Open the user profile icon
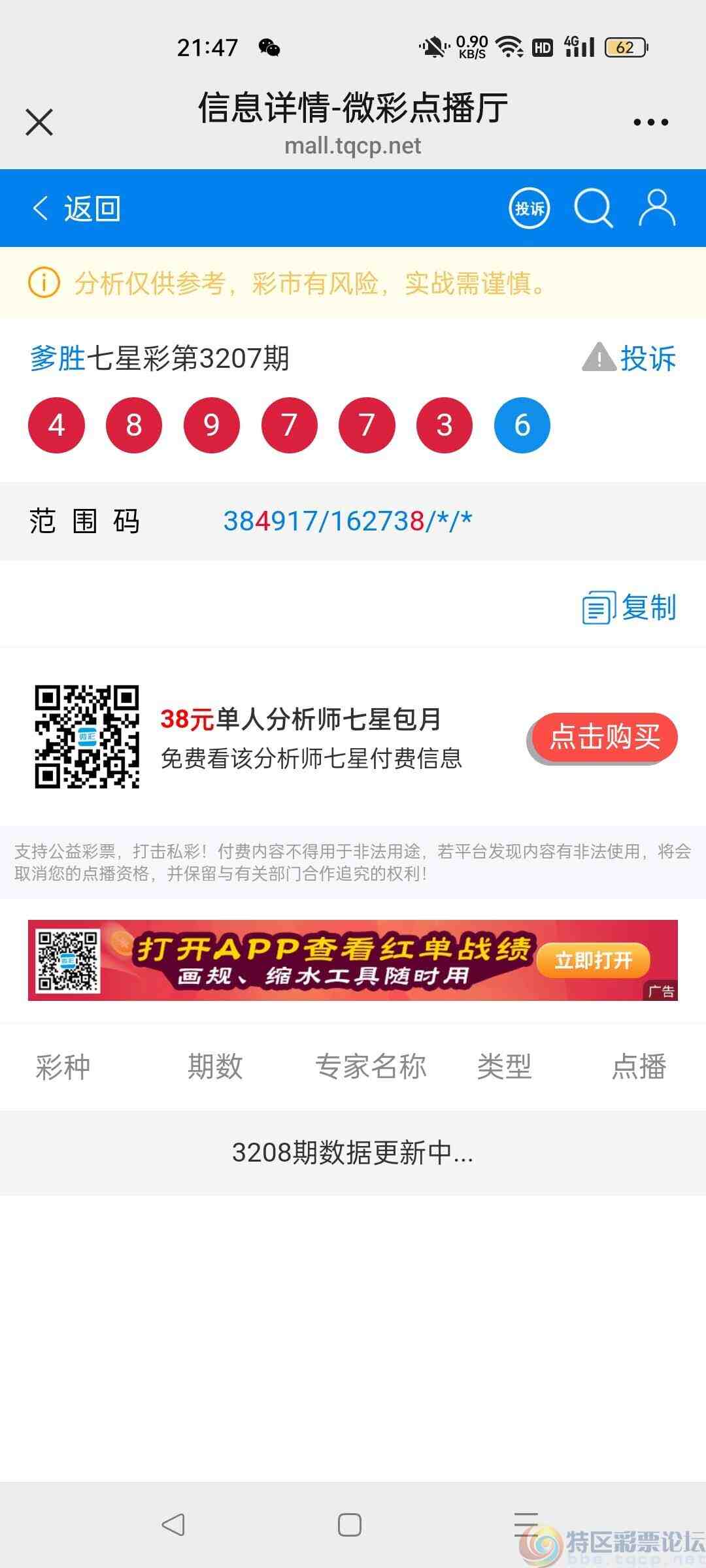 (657, 208)
